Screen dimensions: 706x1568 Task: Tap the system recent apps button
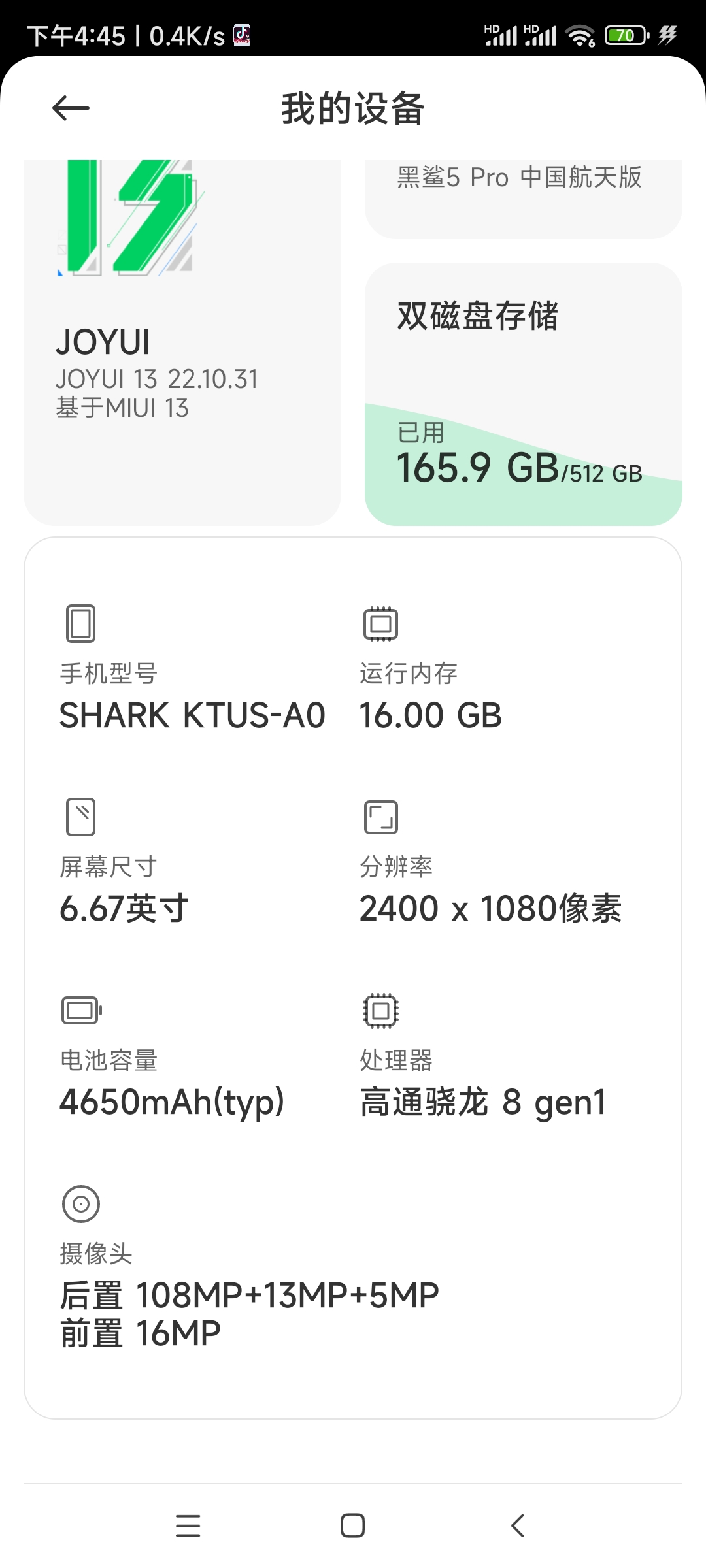(x=188, y=1526)
